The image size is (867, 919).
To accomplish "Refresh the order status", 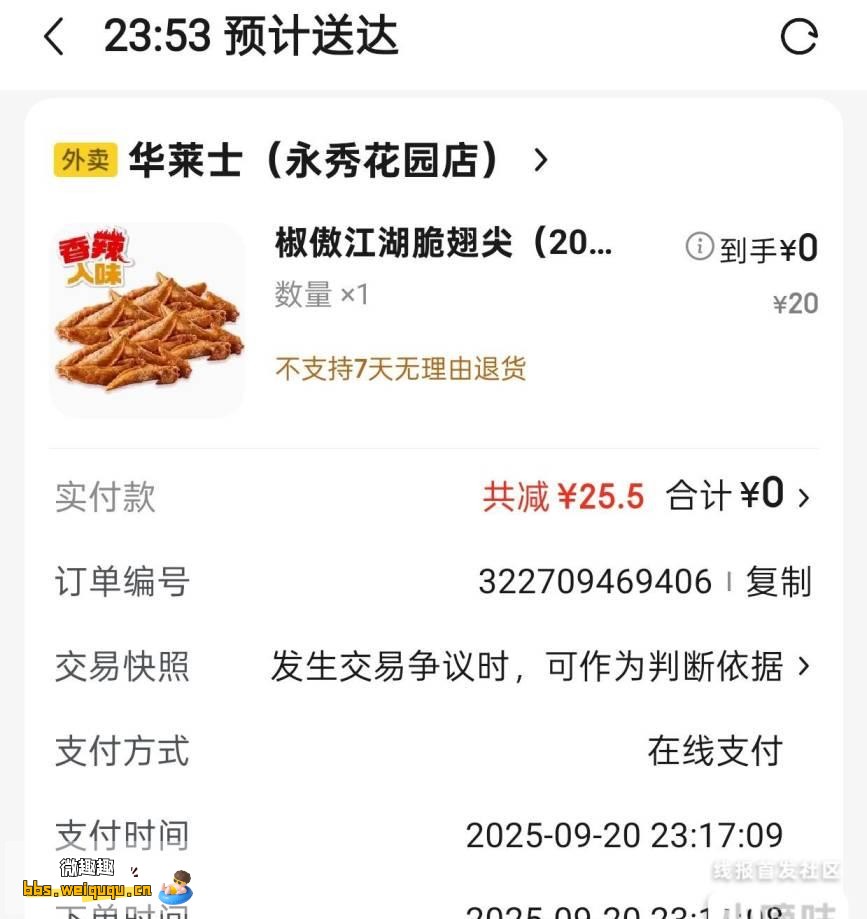I will (x=798, y=37).
